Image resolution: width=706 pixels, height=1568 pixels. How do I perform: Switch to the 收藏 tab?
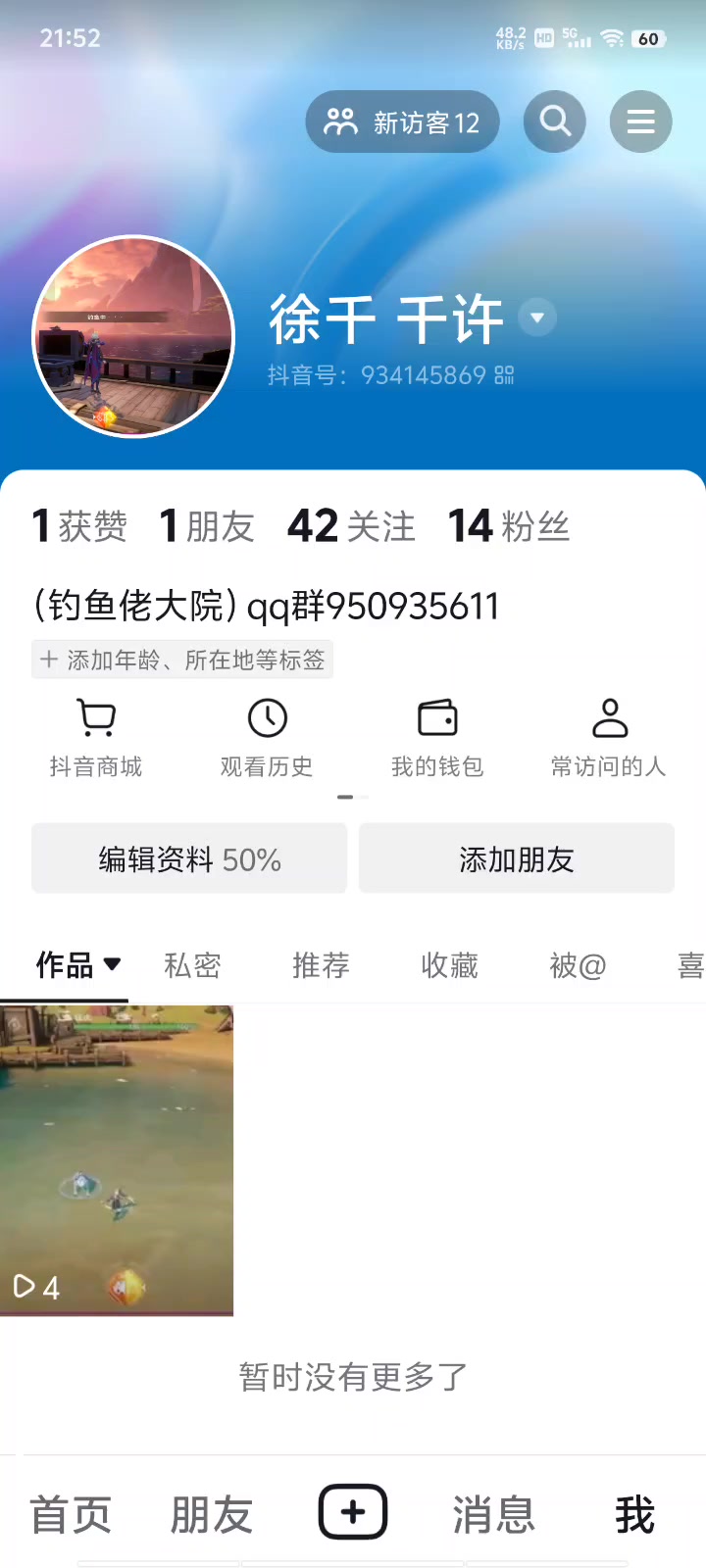coord(449,965)
